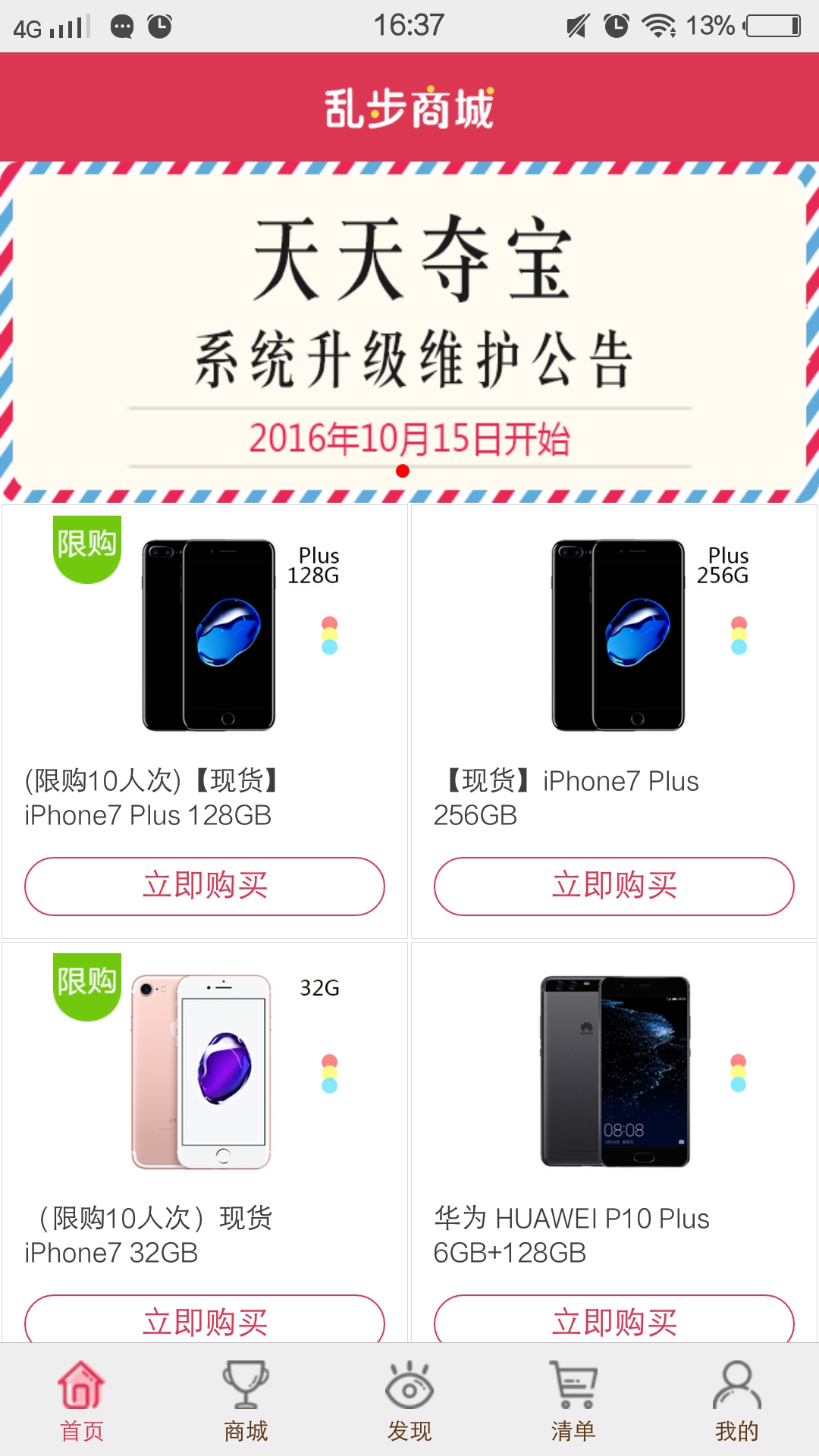The height and width of the screenshot is (1456, 819).
Task: Tap 立即购买 for iPhone7 Plus 128GB
Action: pyautogui.click(x=205, y=886)
